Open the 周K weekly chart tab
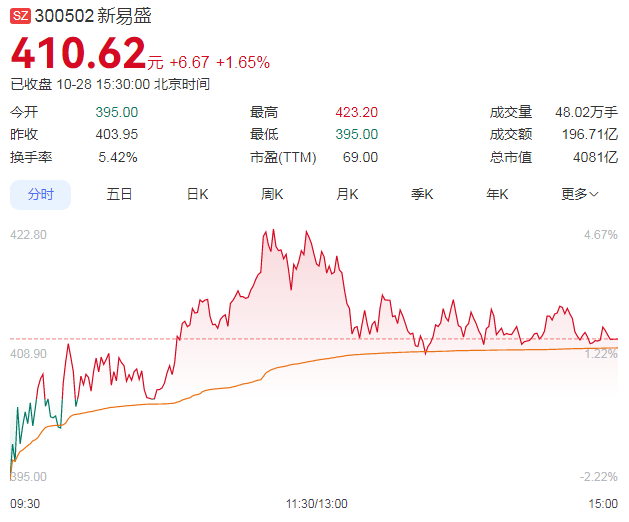 [273, 194]
